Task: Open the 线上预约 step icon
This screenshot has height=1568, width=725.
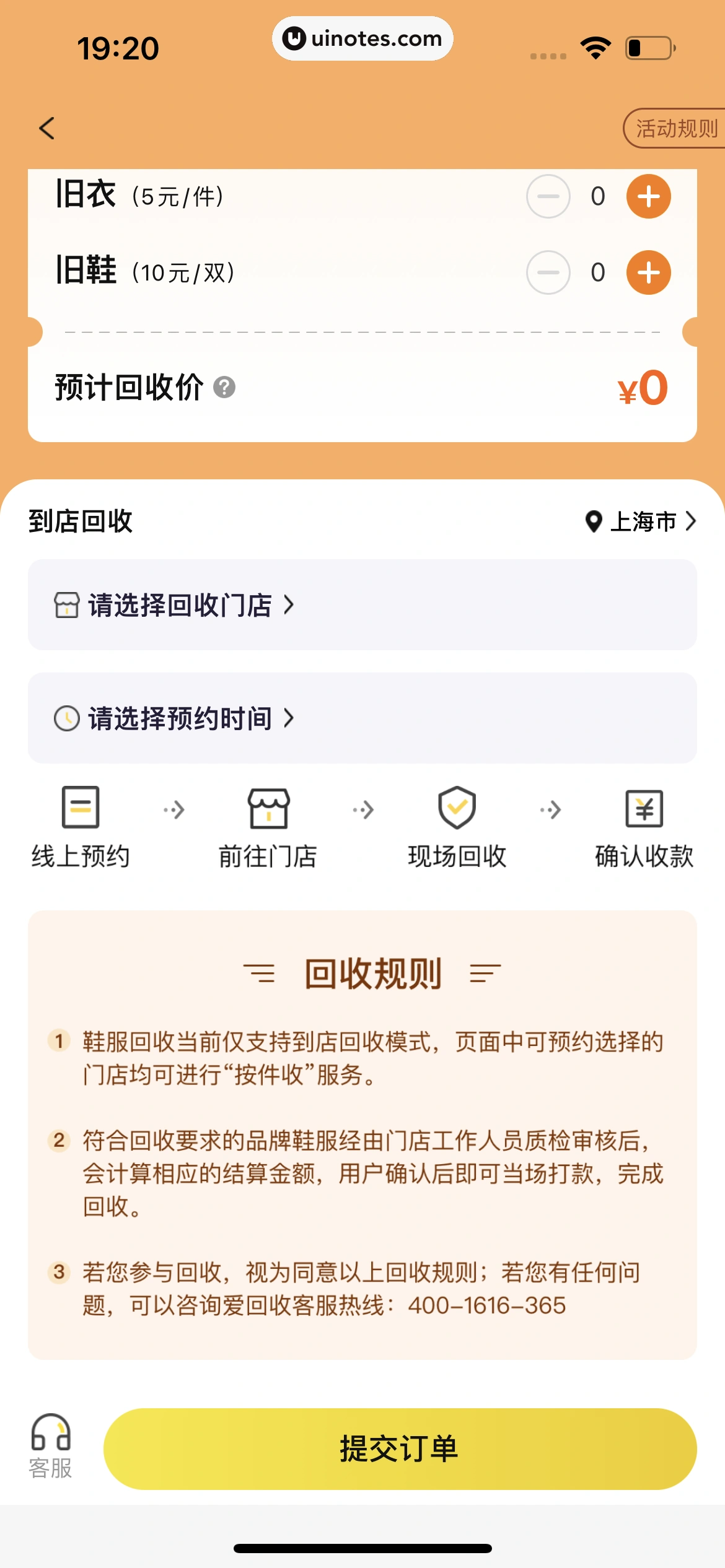Action: click(x=79, y=808)
